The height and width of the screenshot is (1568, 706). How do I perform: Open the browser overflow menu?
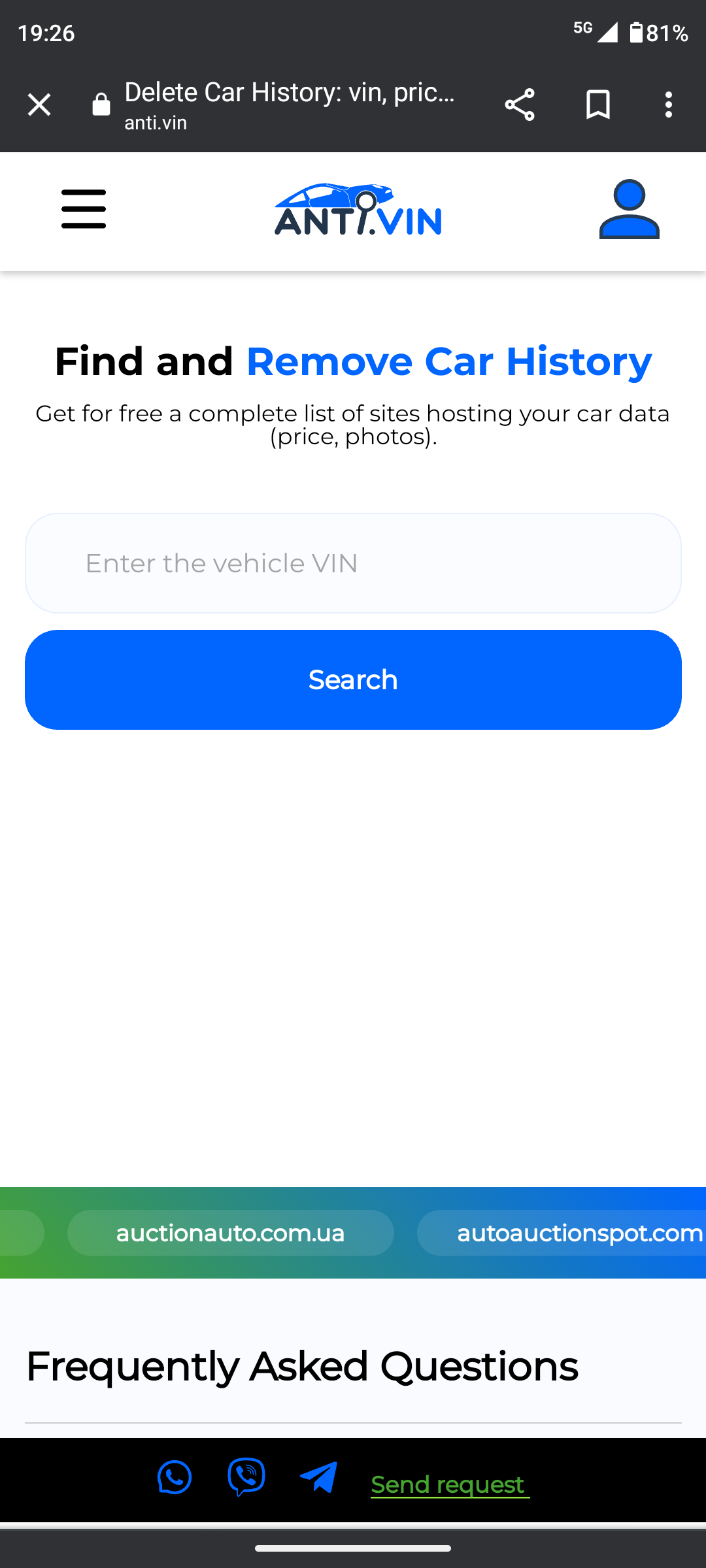(x=668, y=105)
